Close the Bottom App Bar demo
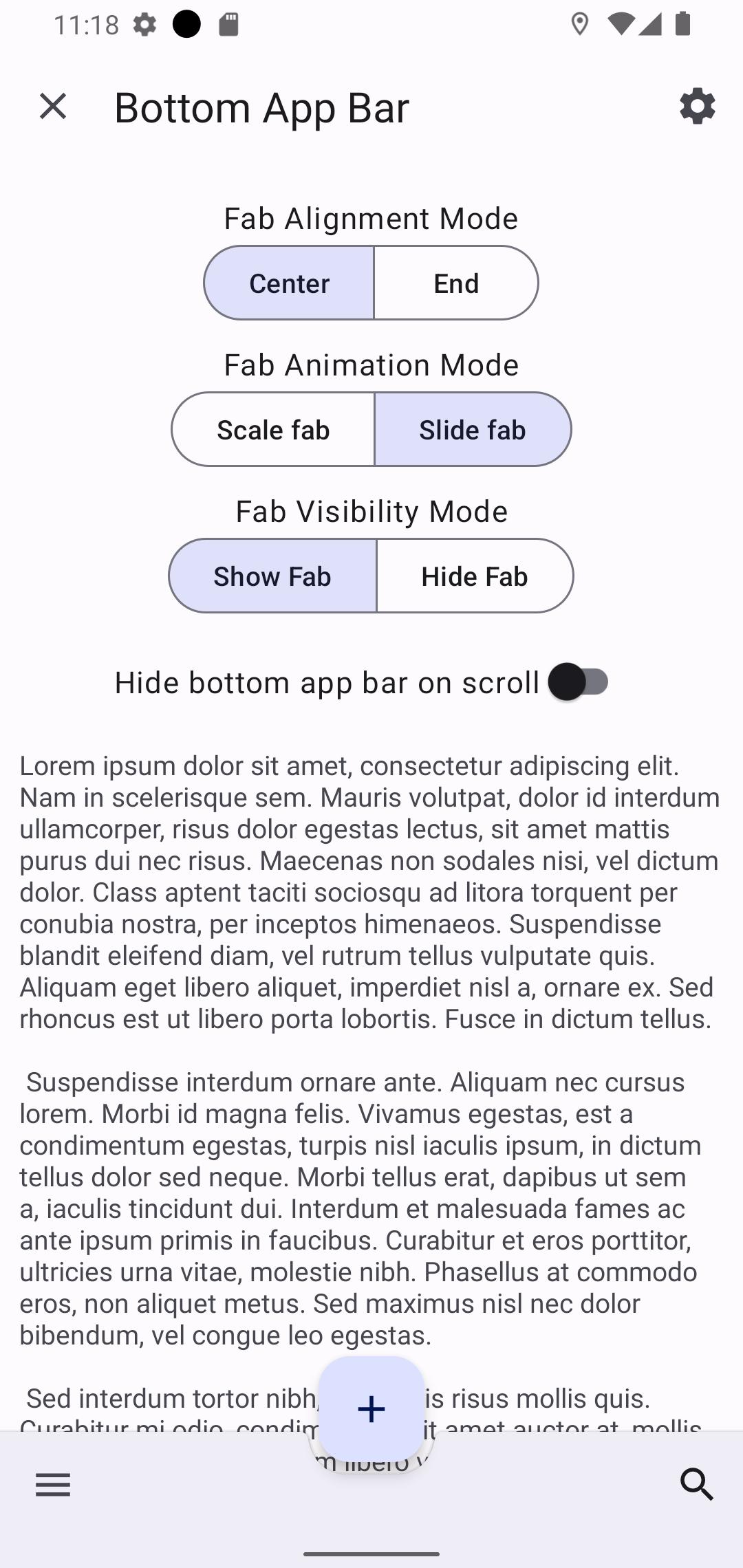Viewport: 743px width, 1568px height. click(x=53, y=107)
